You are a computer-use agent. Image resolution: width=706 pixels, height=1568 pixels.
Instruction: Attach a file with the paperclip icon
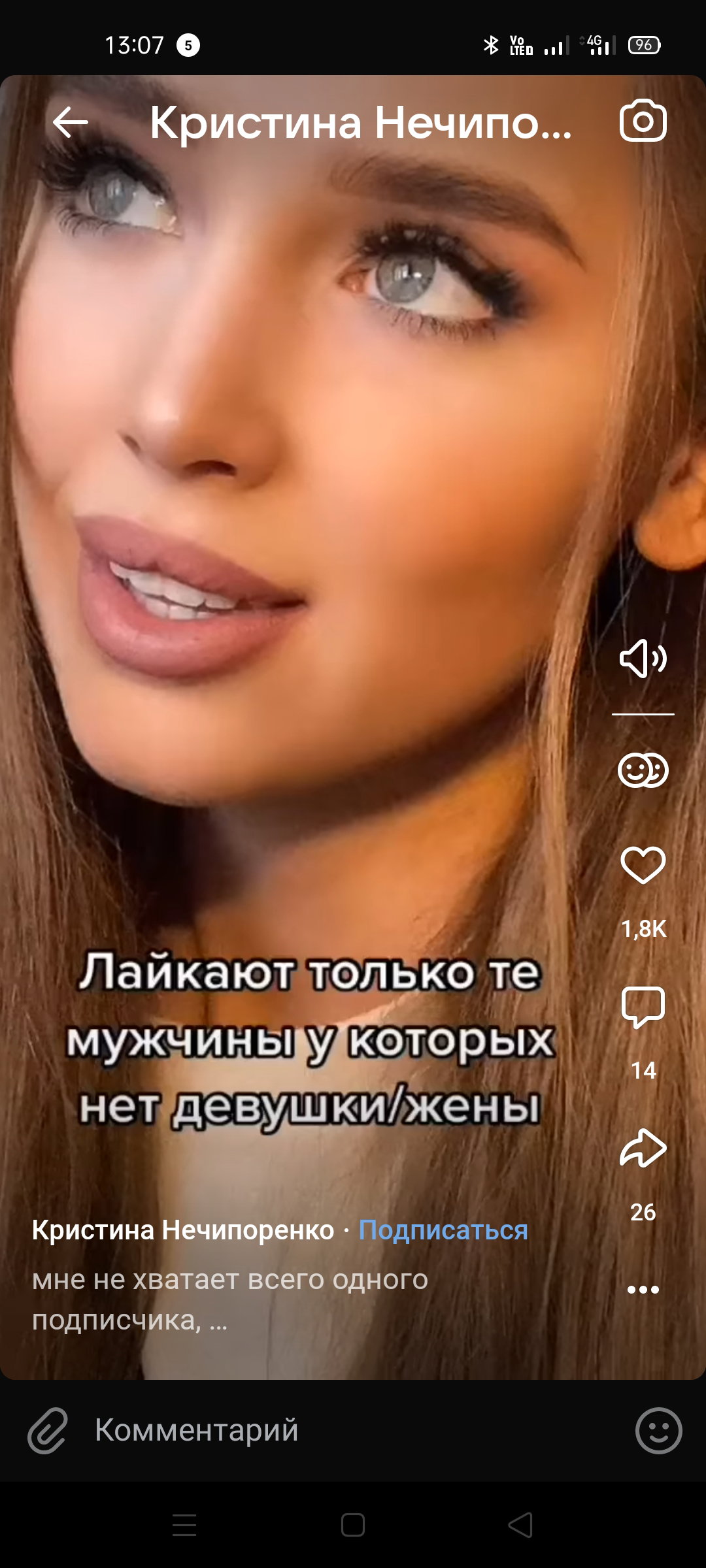pos(48,1430)
